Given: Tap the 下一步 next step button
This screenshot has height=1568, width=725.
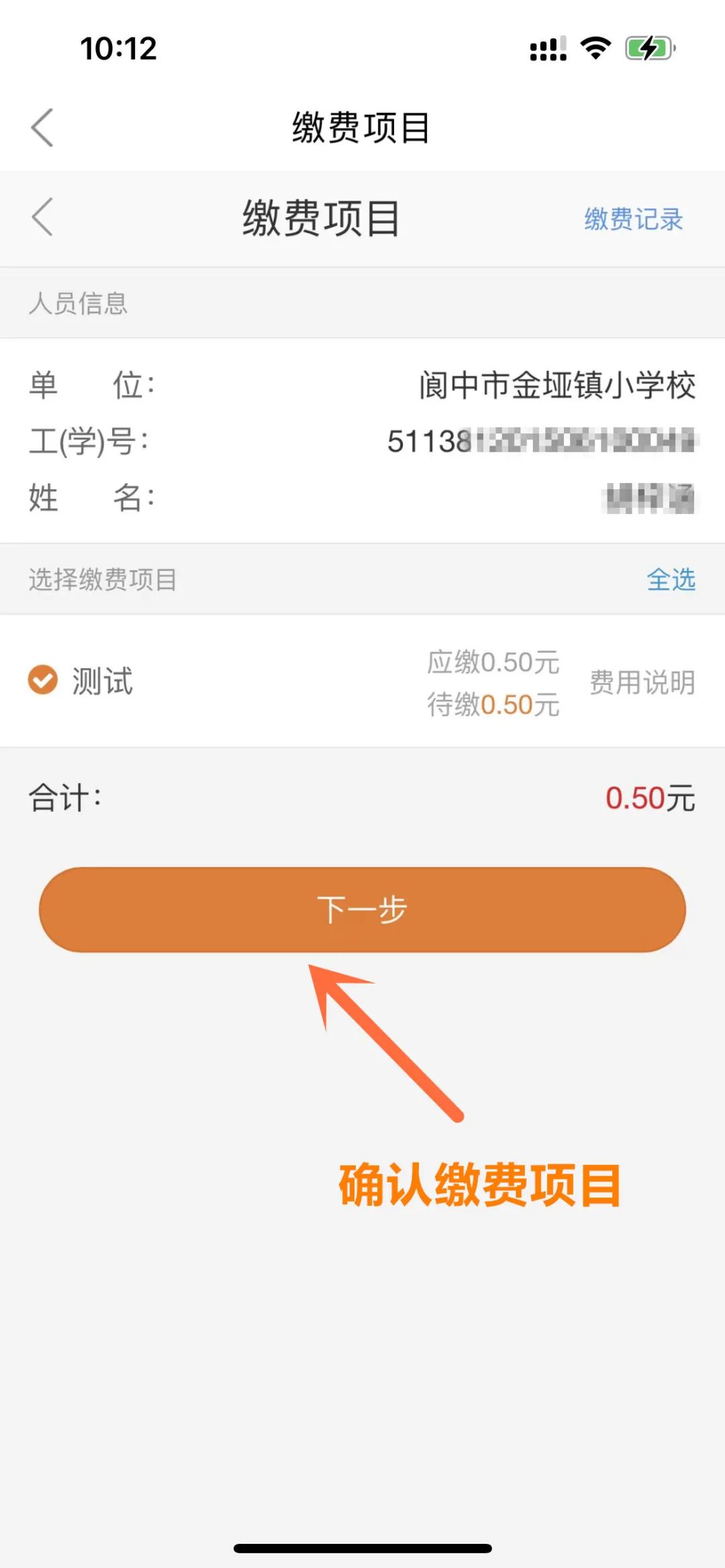Looking at the screenshot, I should [362, 910].
